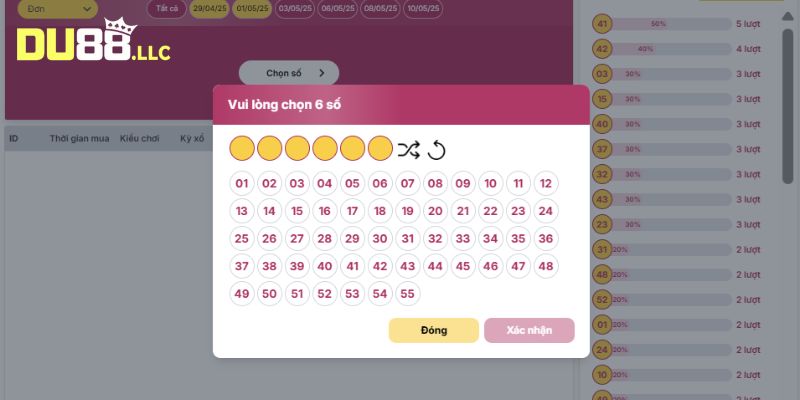The height and width of the screenshot is (400, 800).
Task: Select number 27
Action: (x=297, y=239)
